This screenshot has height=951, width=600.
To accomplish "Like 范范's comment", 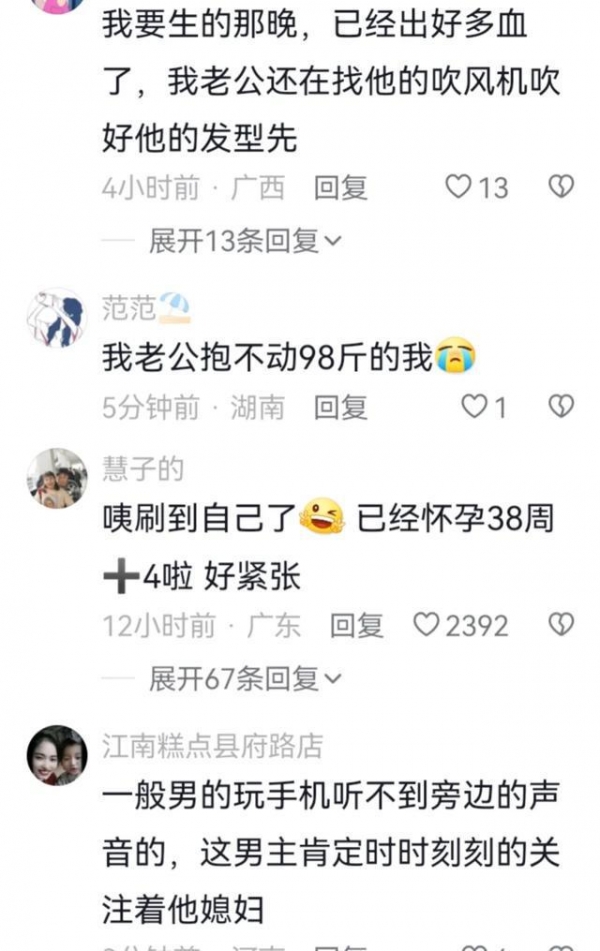I will click(x=473, y=406).
